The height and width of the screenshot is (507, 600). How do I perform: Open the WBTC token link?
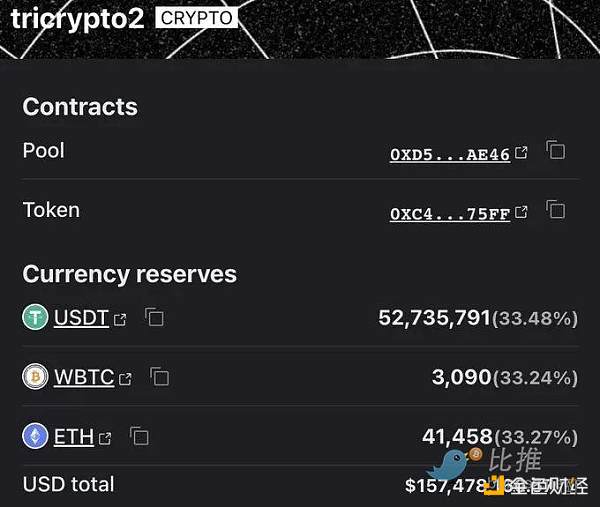coord(86,378)
